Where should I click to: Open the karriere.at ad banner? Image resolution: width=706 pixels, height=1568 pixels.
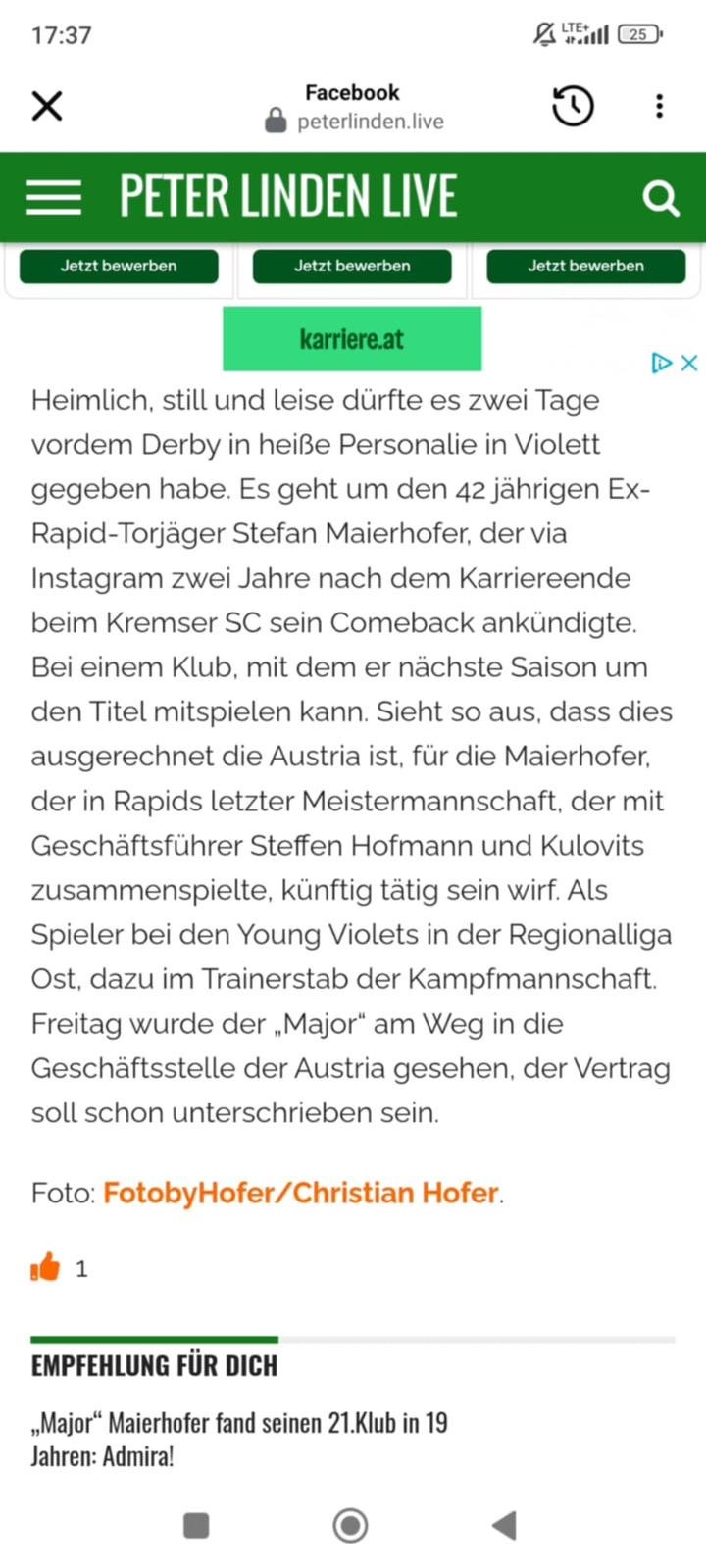coord(352,339)
